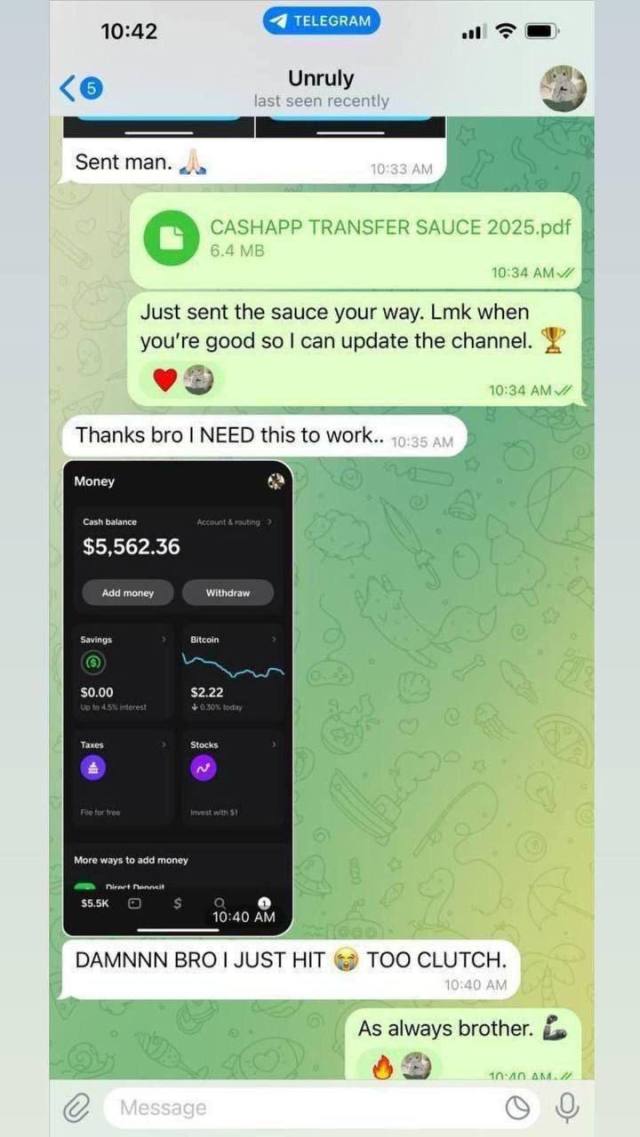This screenshot has height=1137, width=640.
Task: Attach a file with the paperclip icon
Action: [77, 1107]
